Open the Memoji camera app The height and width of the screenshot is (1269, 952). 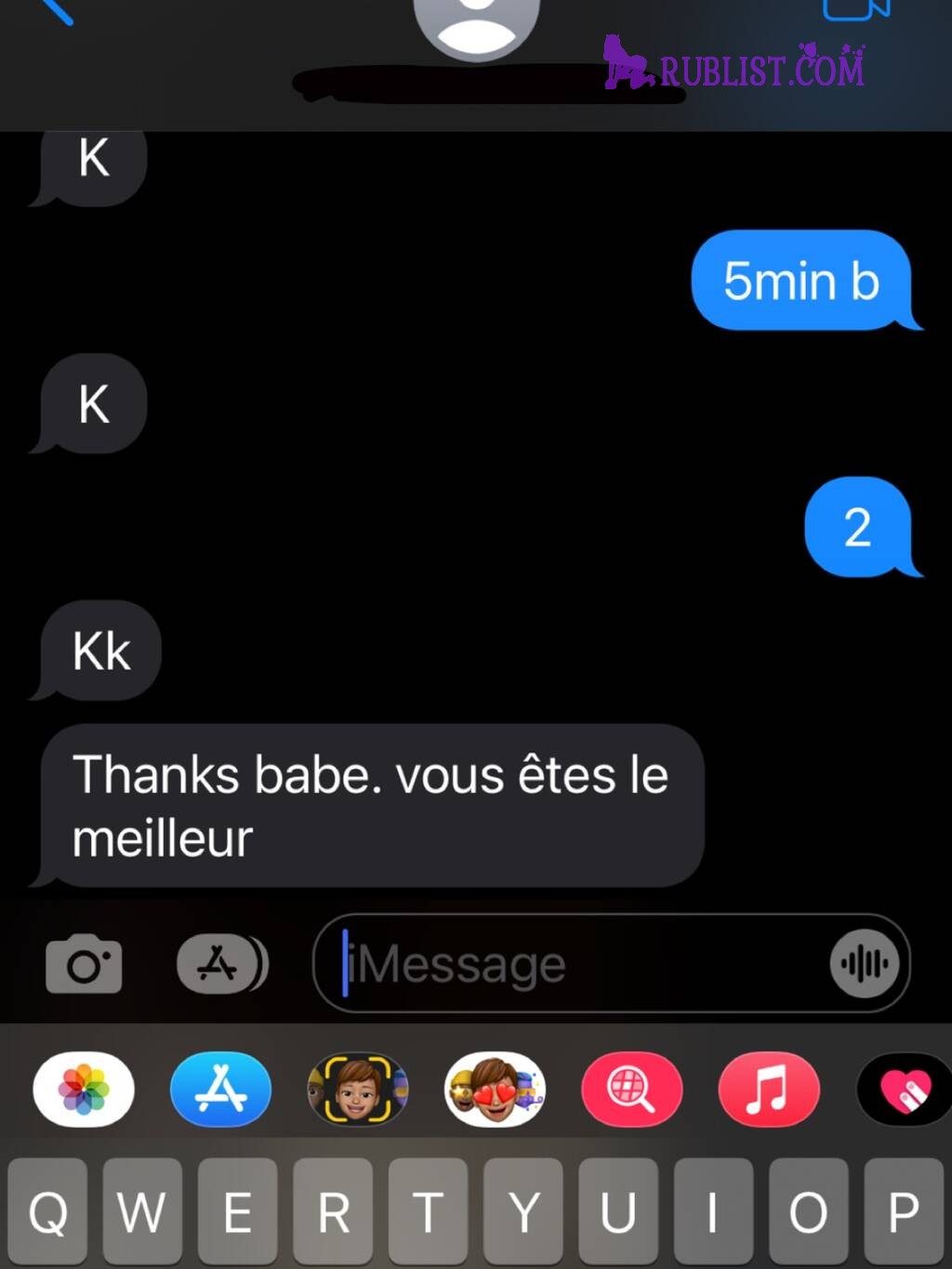coord(358,1089)
